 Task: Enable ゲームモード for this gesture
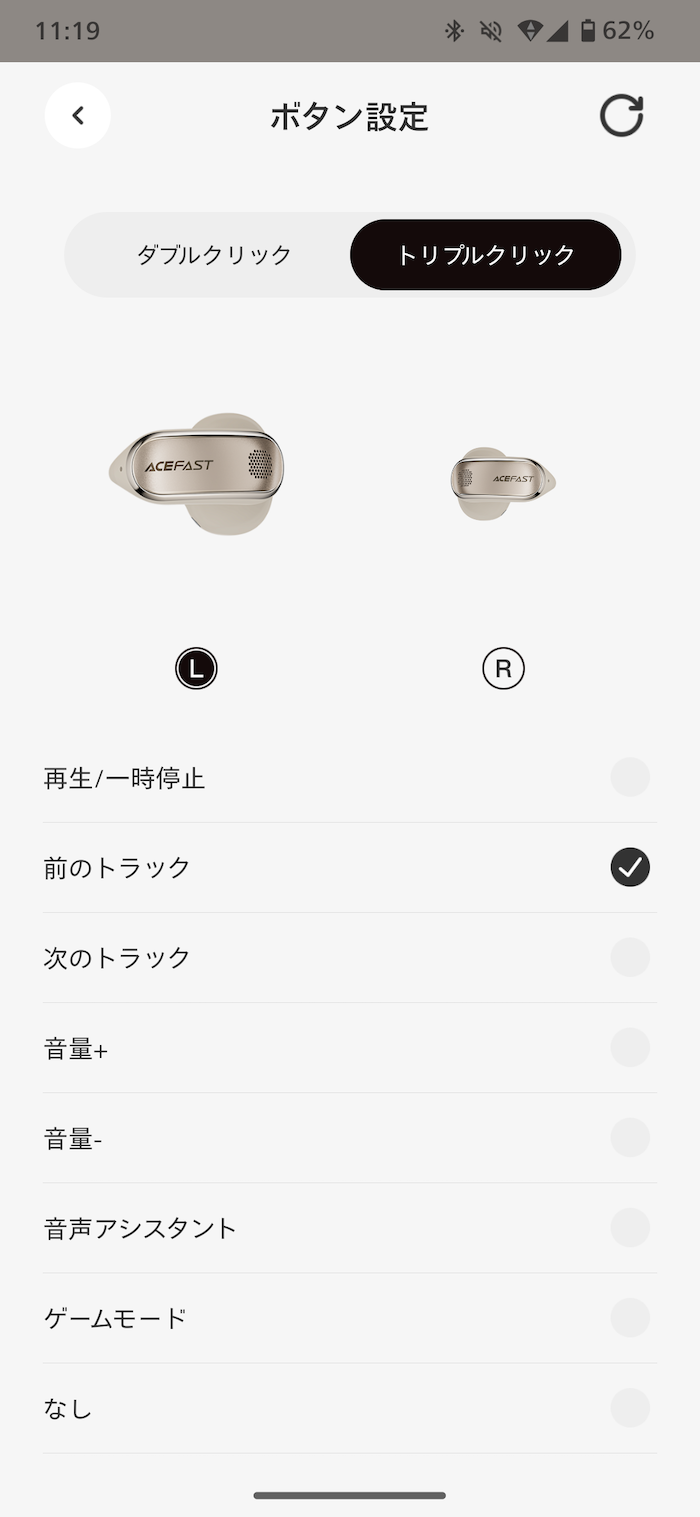click(x=629, y=1317)
